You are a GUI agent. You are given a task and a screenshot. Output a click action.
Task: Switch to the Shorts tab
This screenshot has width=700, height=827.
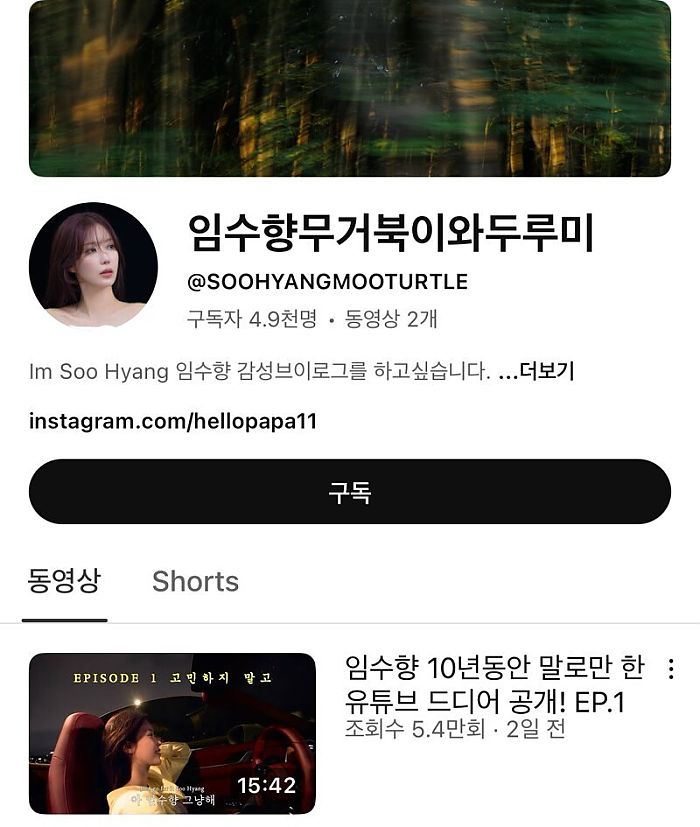tap(195, 581)
